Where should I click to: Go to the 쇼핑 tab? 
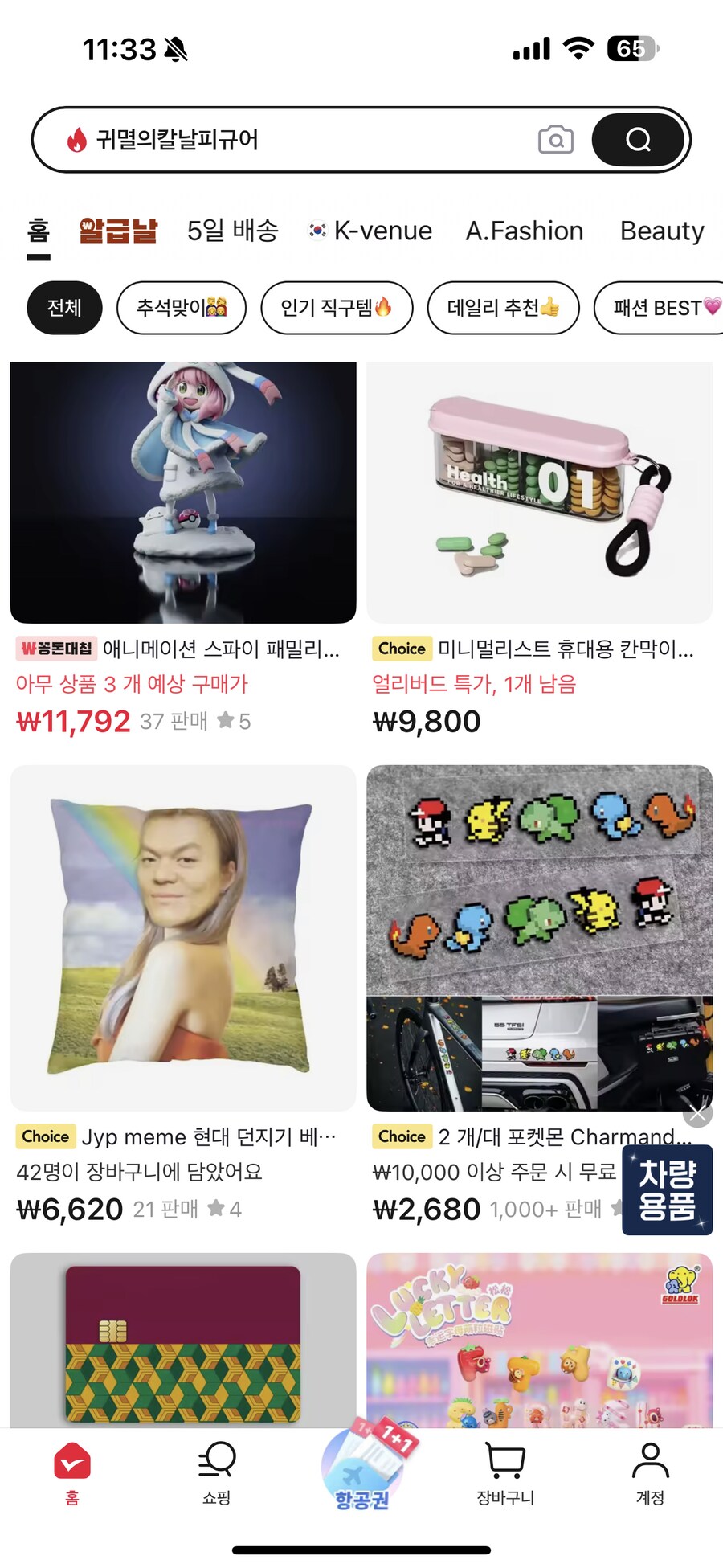pyautogui.click(x=216, y=1472)
